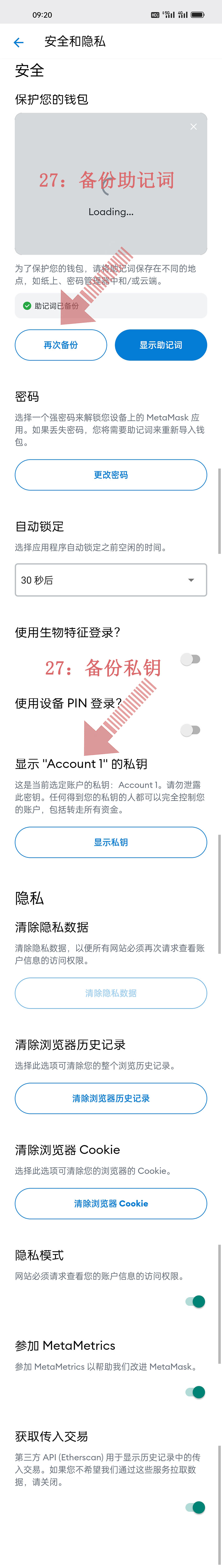This screenshot has height=1568, width=222.
Task: Turn off 参加 MetaMetrics toggle
Action: pos(195,1392)
